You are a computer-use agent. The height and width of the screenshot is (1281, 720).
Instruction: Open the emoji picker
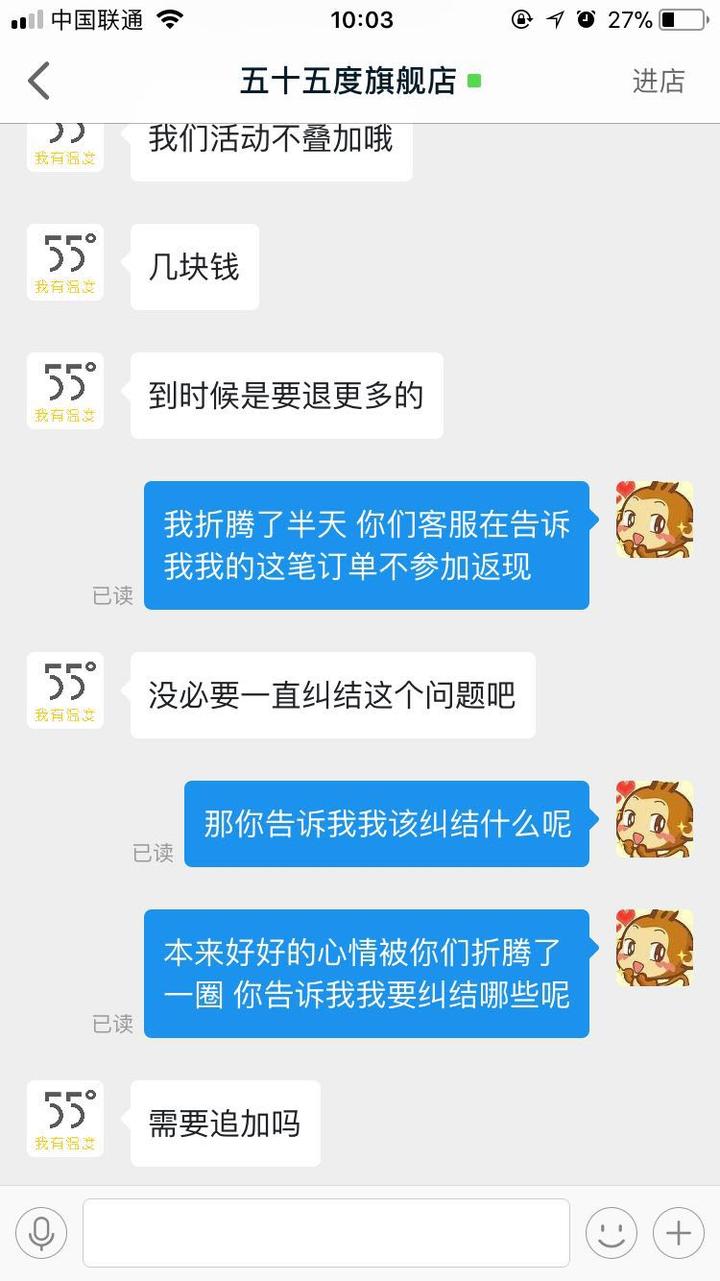611,1233
